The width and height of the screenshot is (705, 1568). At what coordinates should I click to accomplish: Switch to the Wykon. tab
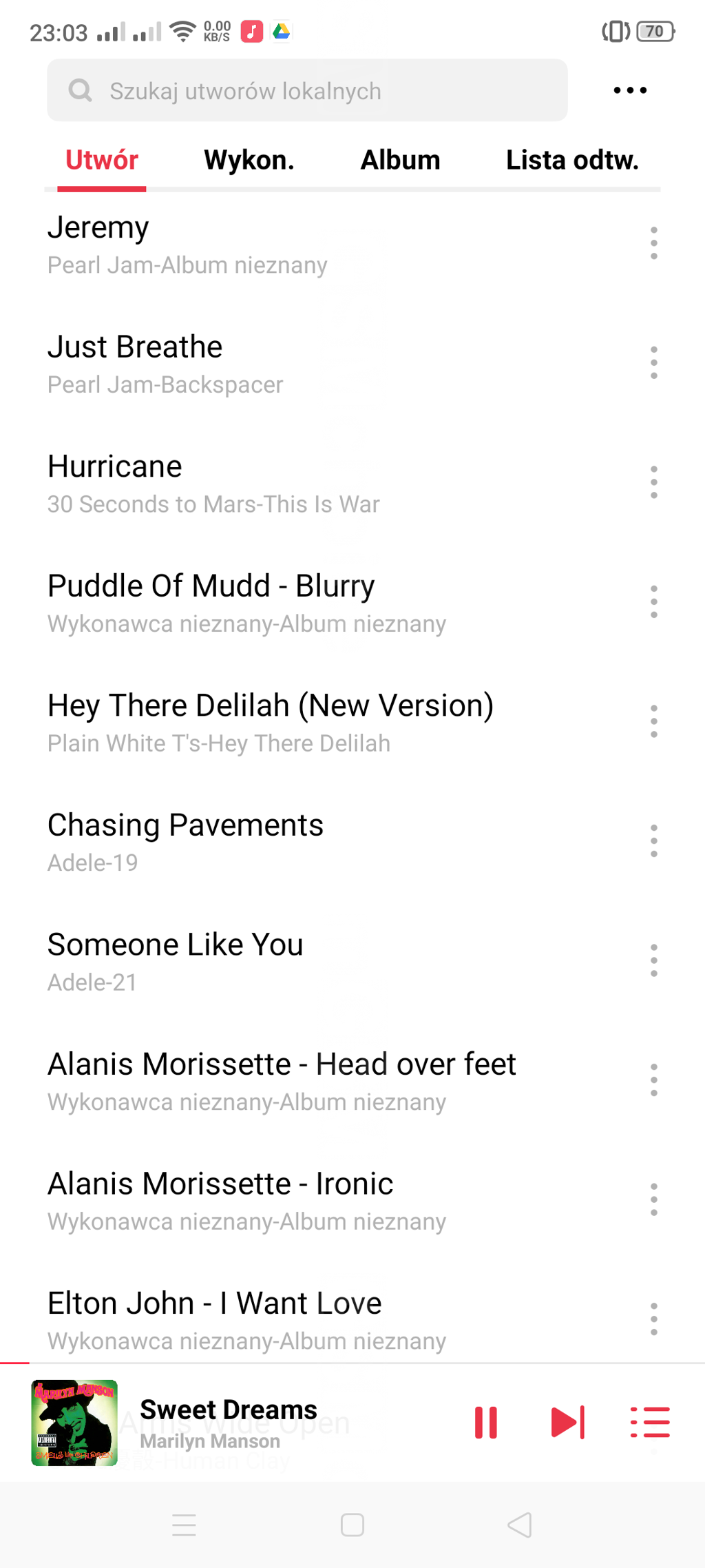(x=249, y=160)
